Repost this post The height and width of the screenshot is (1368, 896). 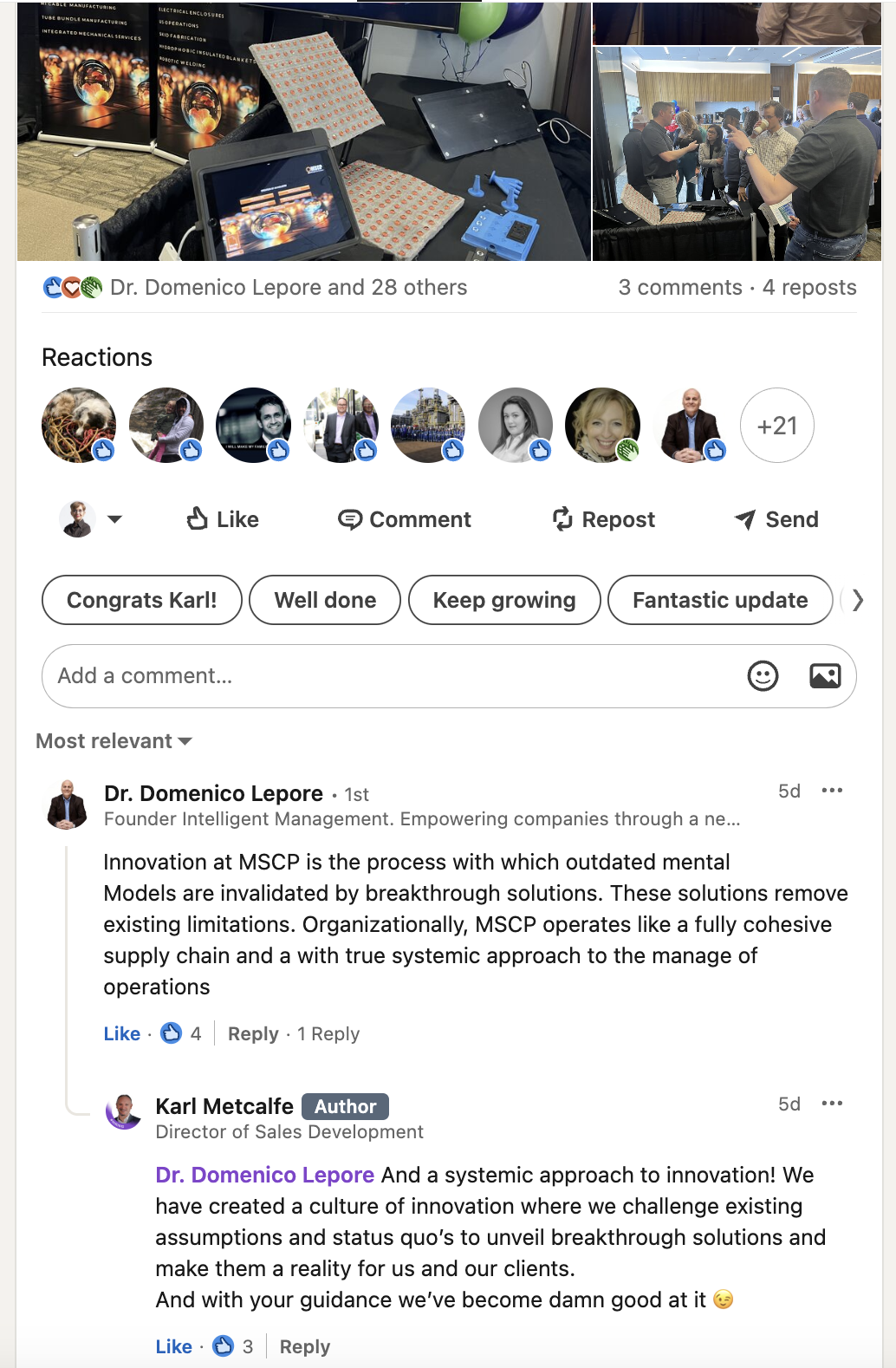pos(603,519)
